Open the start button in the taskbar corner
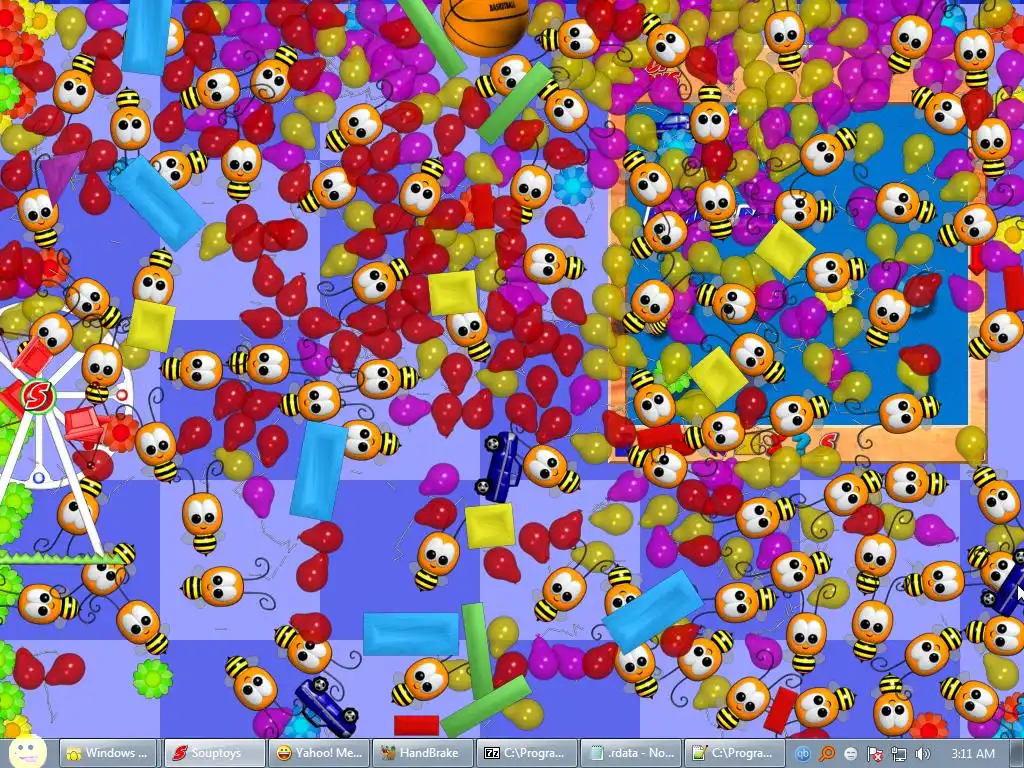 [x=26, y=751]
